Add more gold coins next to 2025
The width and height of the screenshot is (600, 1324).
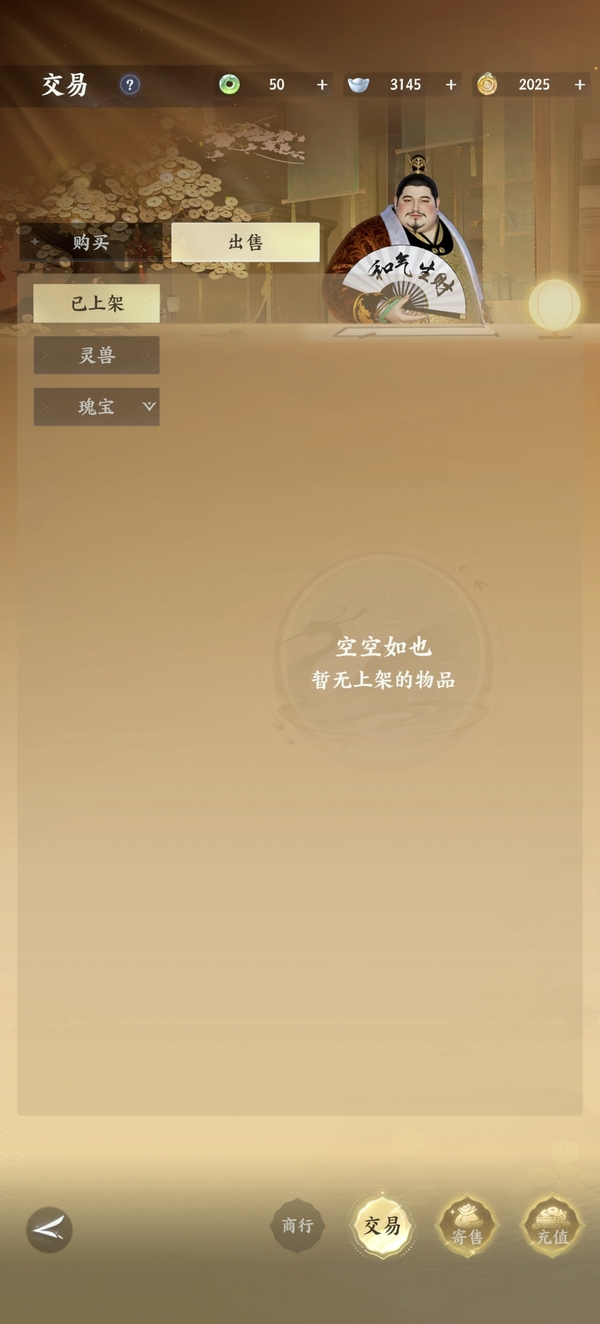580,85
